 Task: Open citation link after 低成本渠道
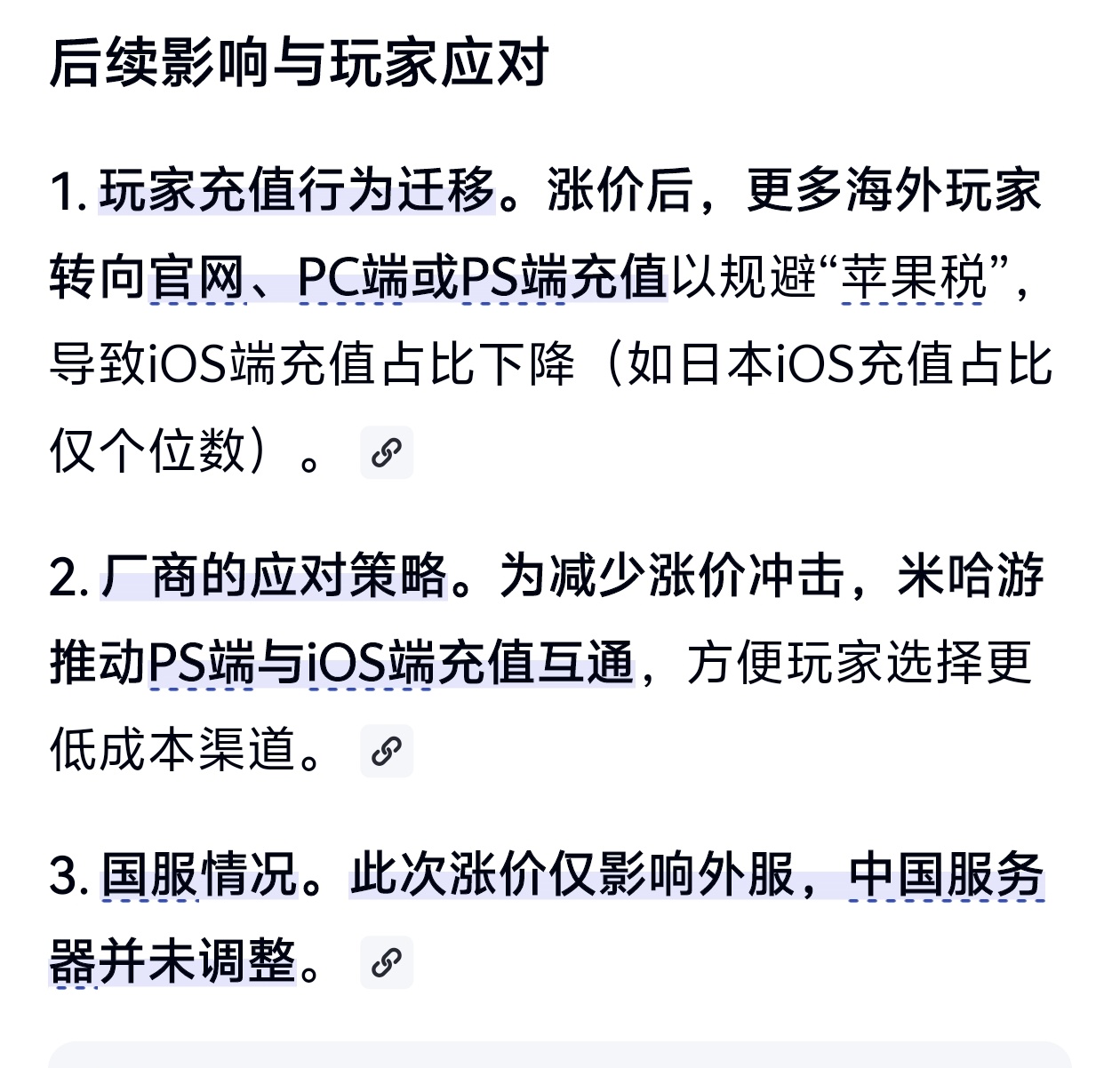pos(387,752)
